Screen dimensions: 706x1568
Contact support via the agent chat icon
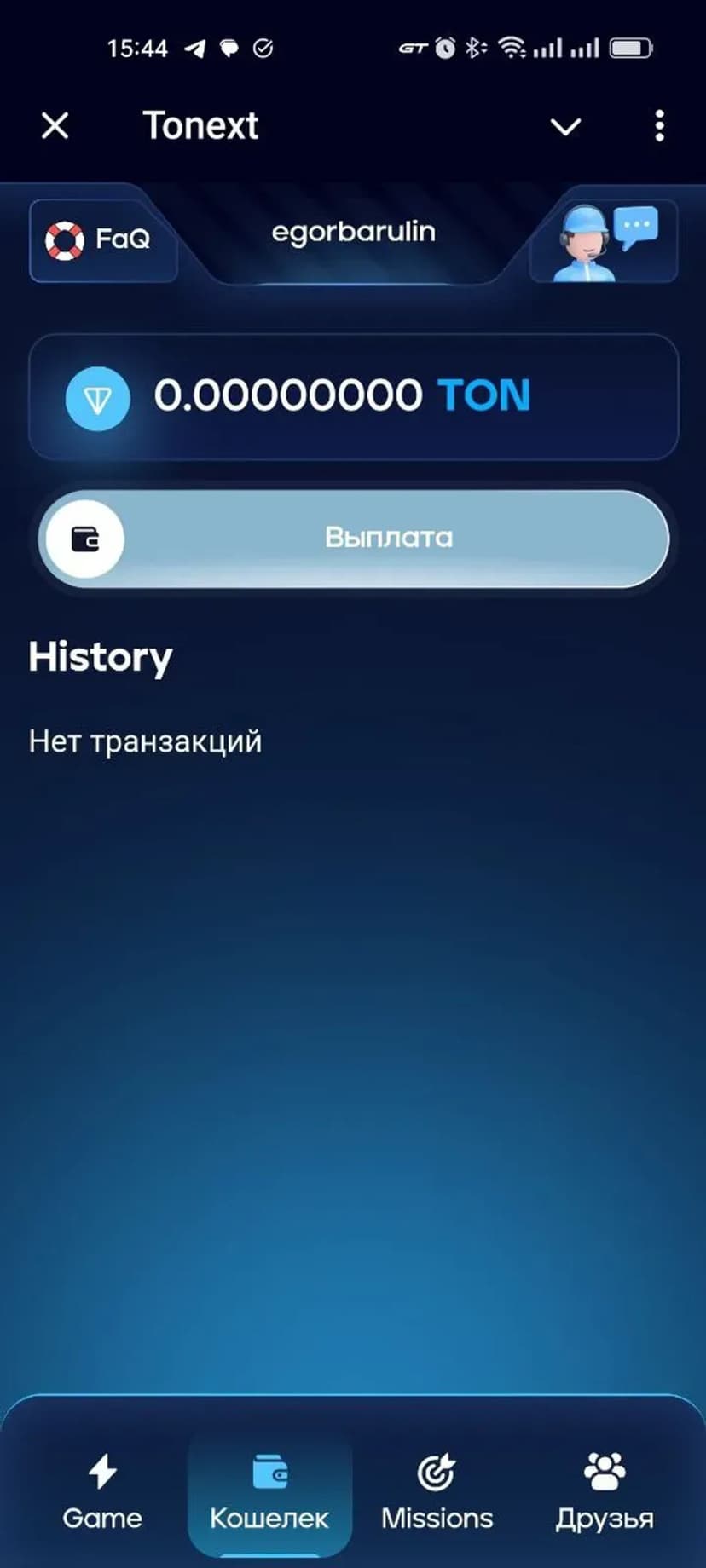pos(604,241)
